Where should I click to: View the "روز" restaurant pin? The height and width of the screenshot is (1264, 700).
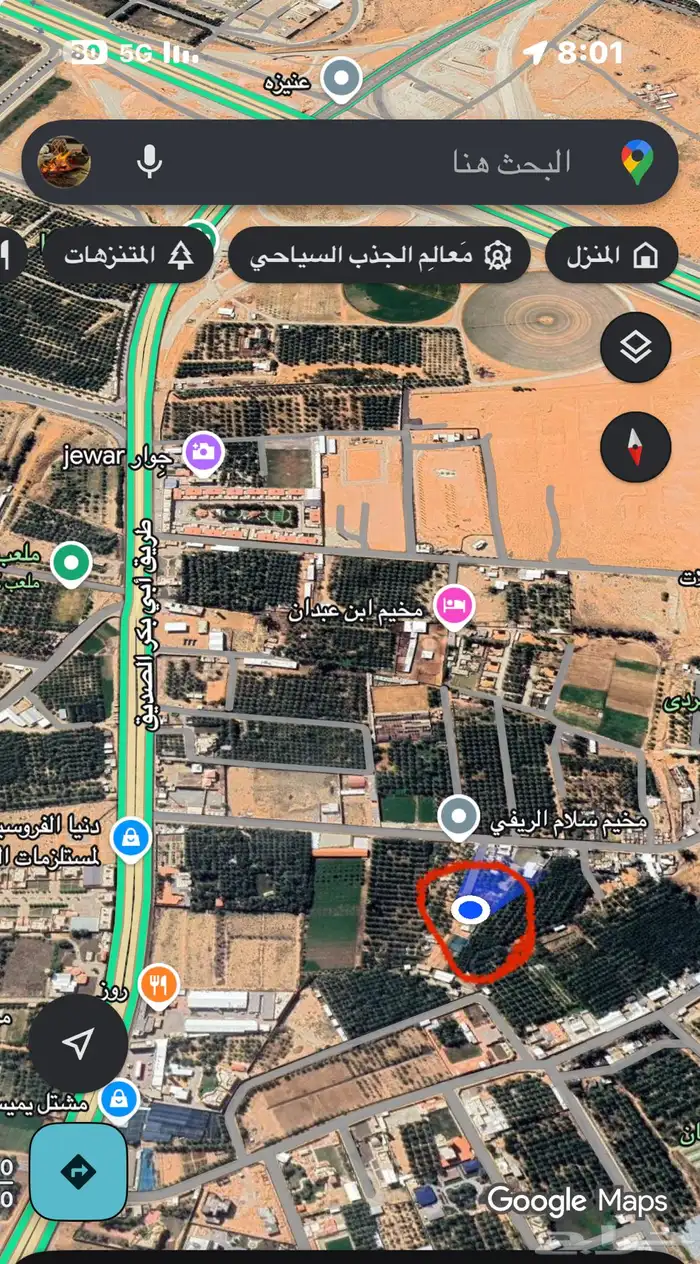pos(157,985)
